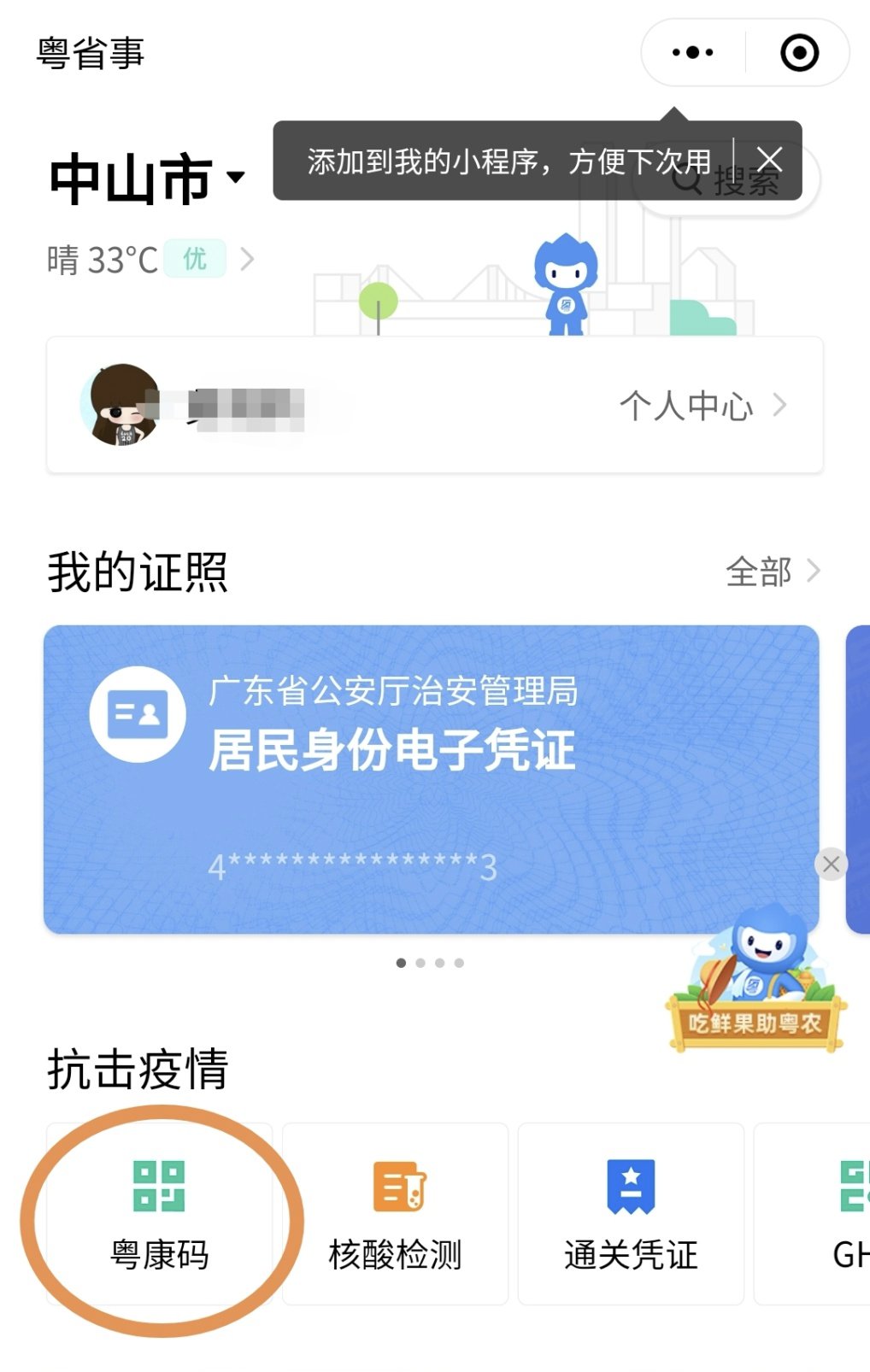Image resolution: width=870 pixels, height=1372 pixels.
Task: Close the mini program with the circle button
Action: [x=799, y=53]
